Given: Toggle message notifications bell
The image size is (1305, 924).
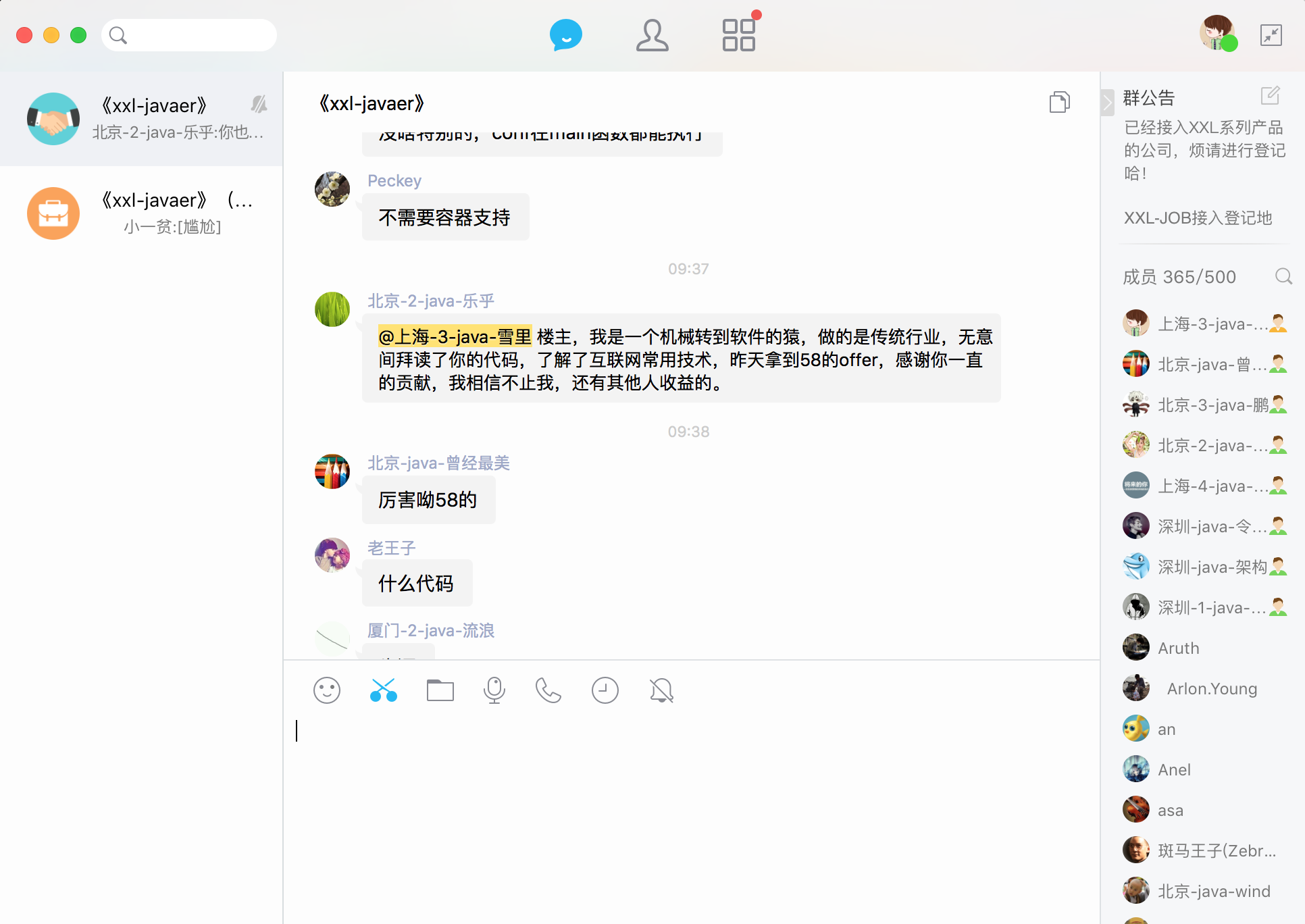Looking at the screenshot, I should [x=661, y=690].
